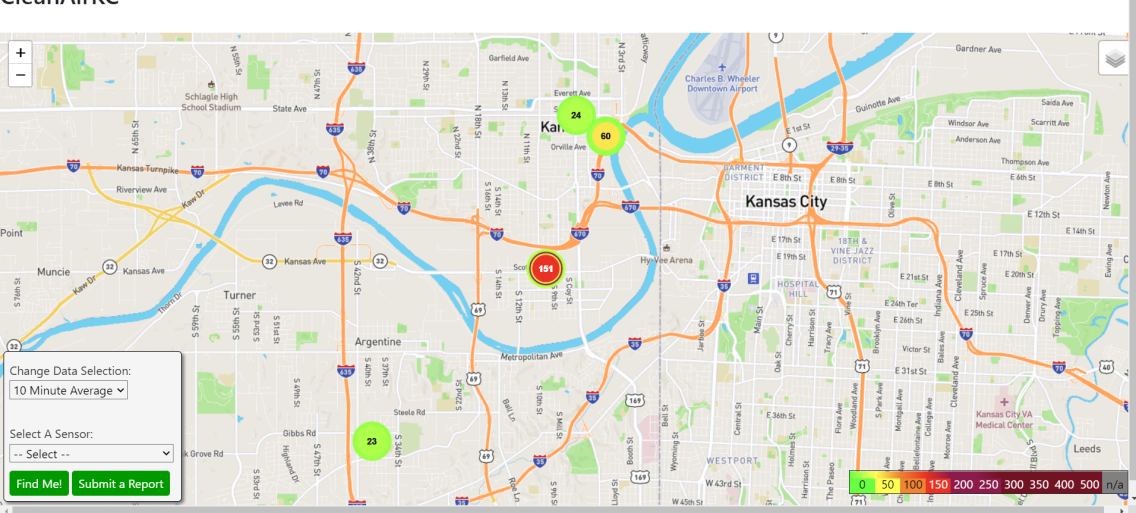The image size is (1136, 513).
Task: Open the map layers control
Action: (x=1115, y=59)
